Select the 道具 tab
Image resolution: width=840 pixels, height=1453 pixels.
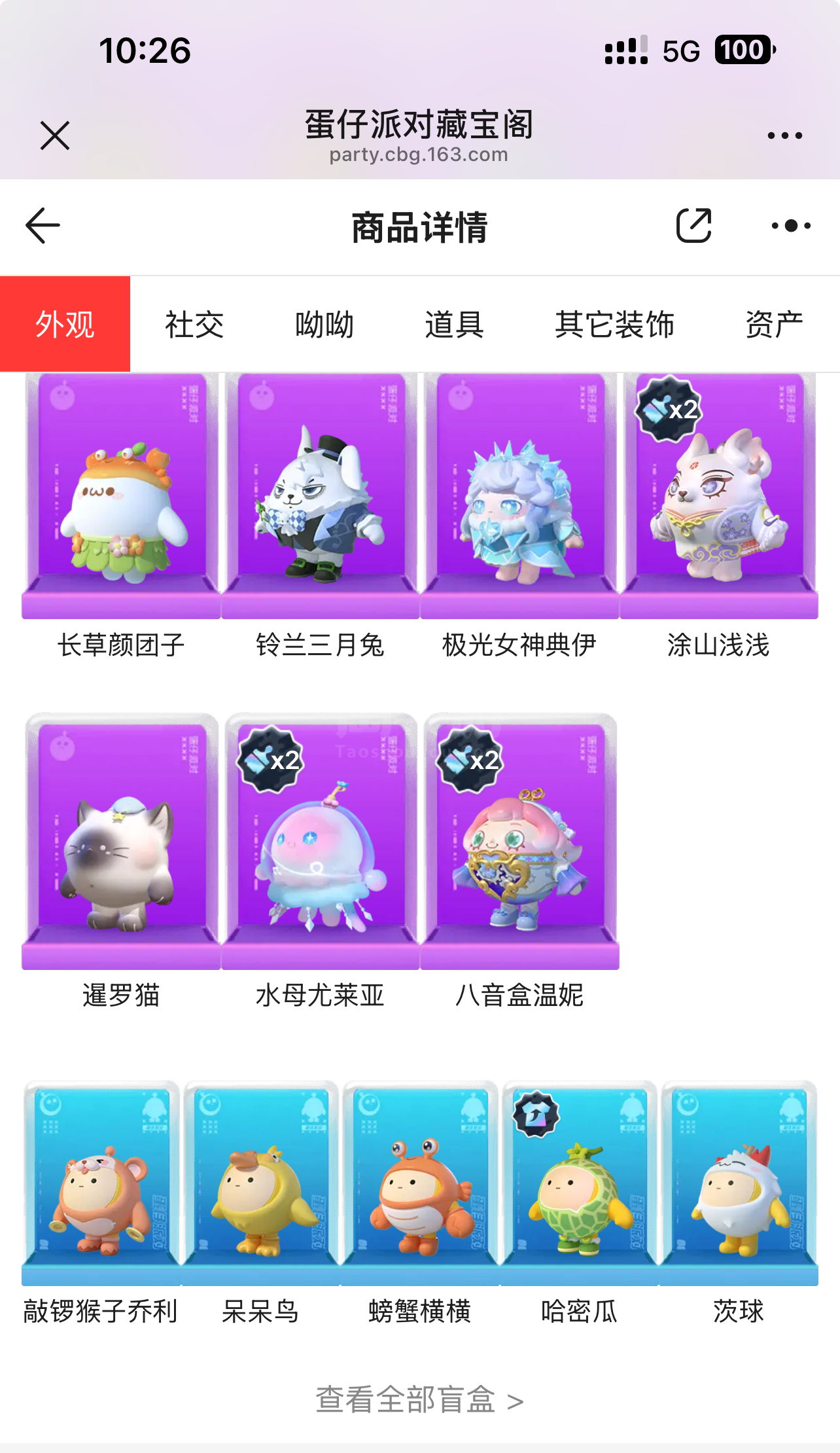point(455,325)
